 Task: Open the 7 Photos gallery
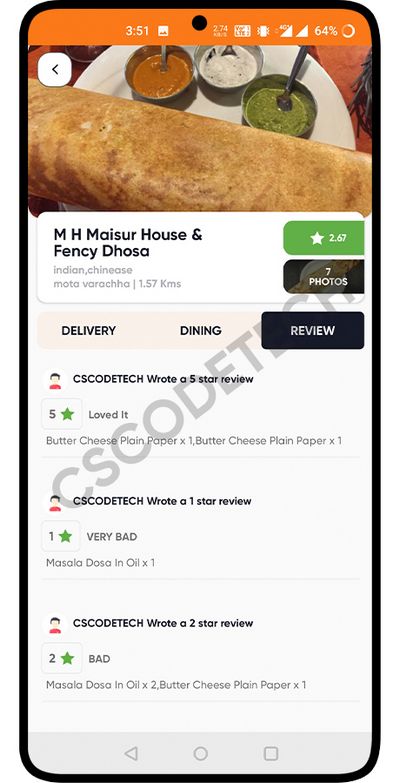tap(324, 277)
